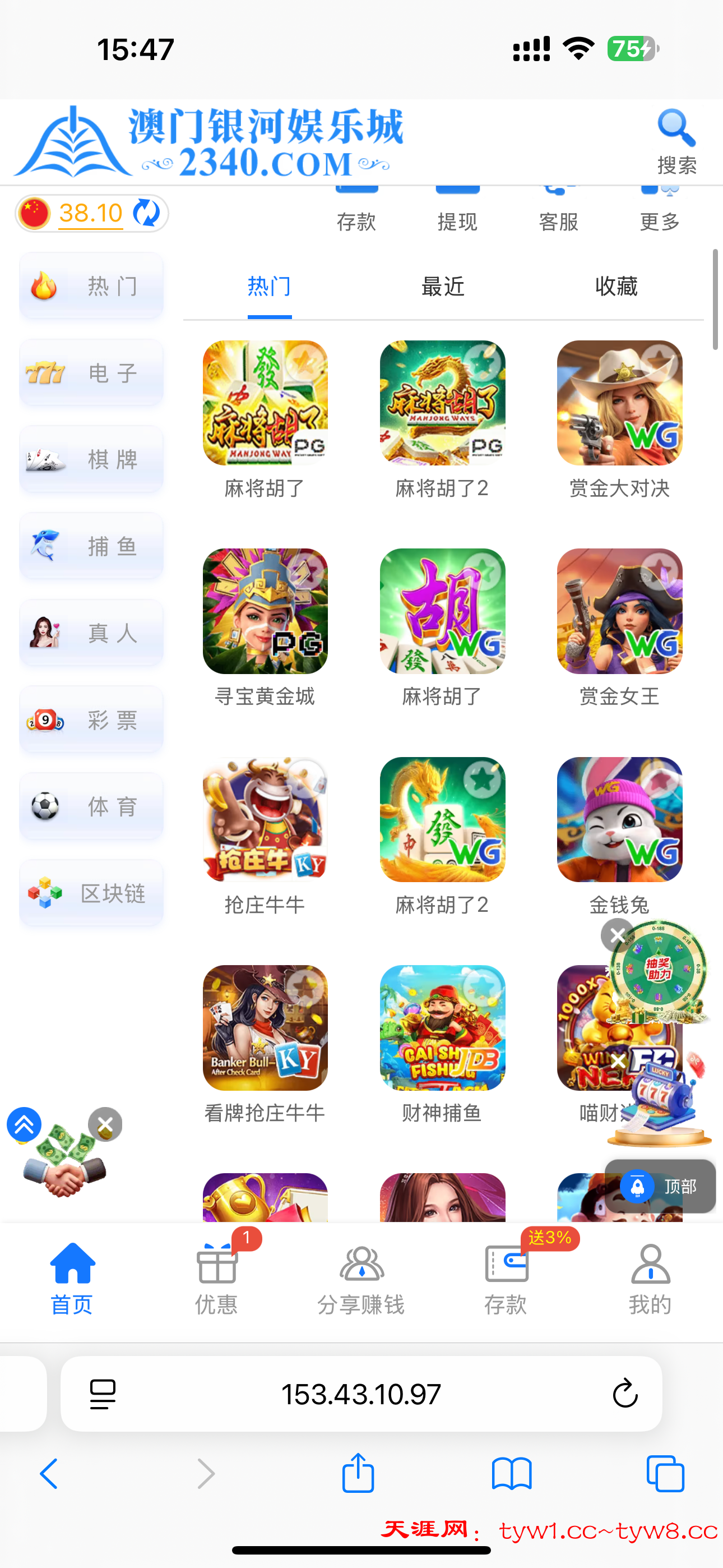Select the 真人 category

pos(91,633)
